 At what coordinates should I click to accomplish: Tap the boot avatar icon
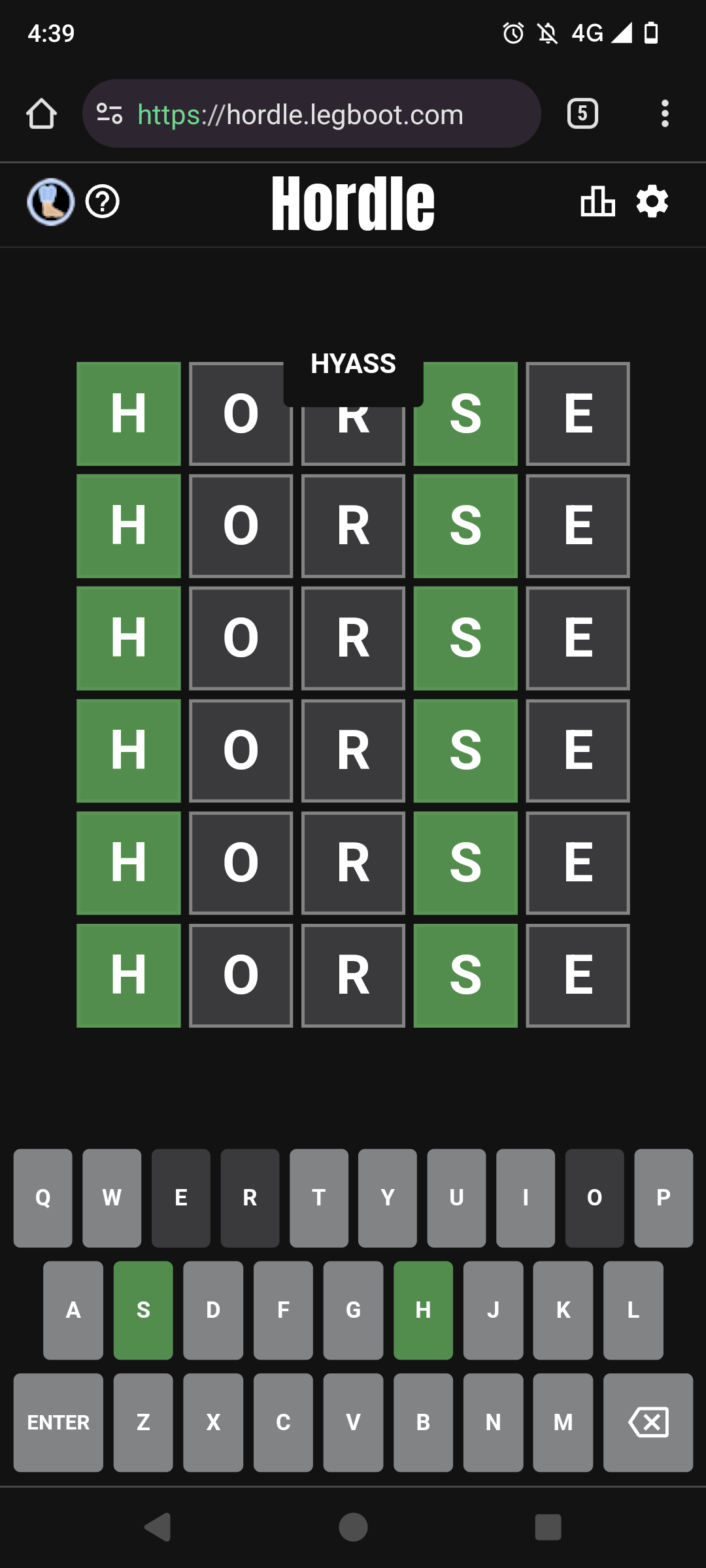point(50,202)
